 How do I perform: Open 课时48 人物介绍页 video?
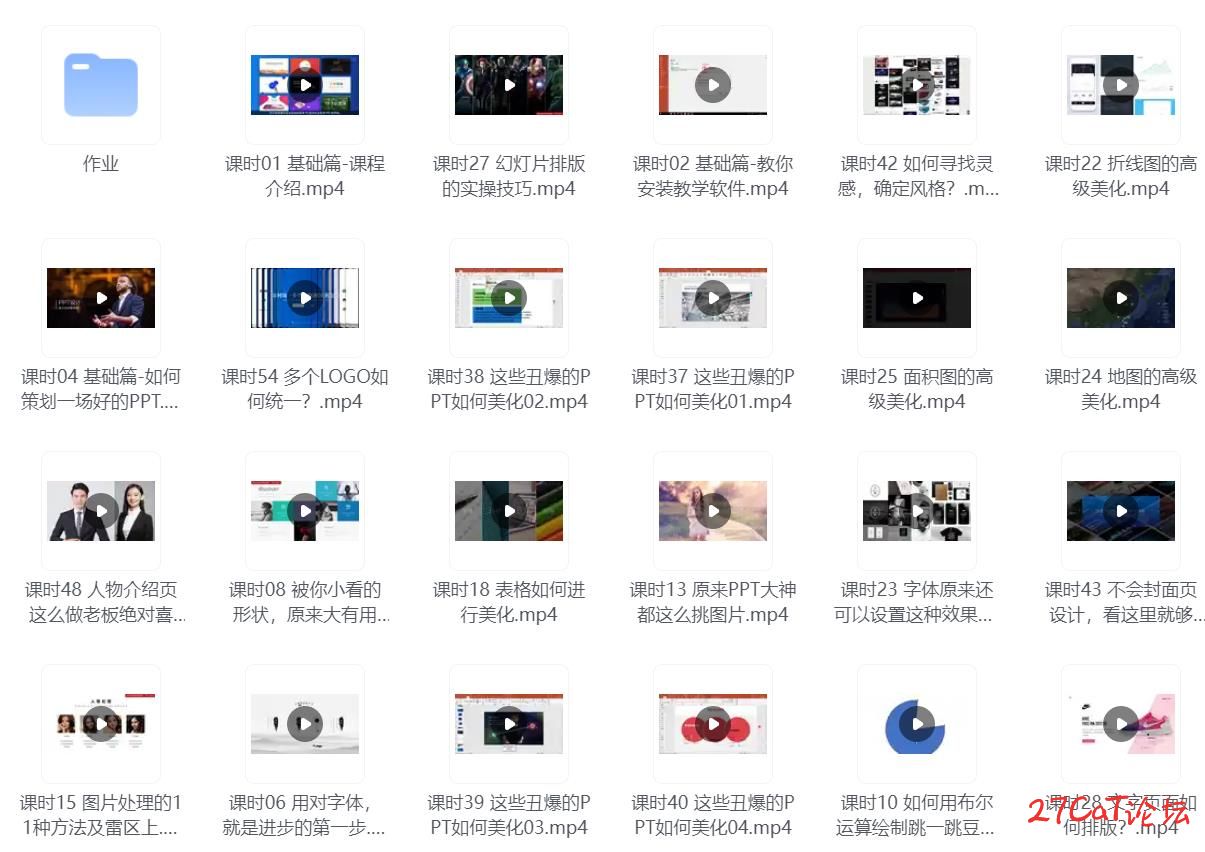pyautogui.click(x=101, y=511)
